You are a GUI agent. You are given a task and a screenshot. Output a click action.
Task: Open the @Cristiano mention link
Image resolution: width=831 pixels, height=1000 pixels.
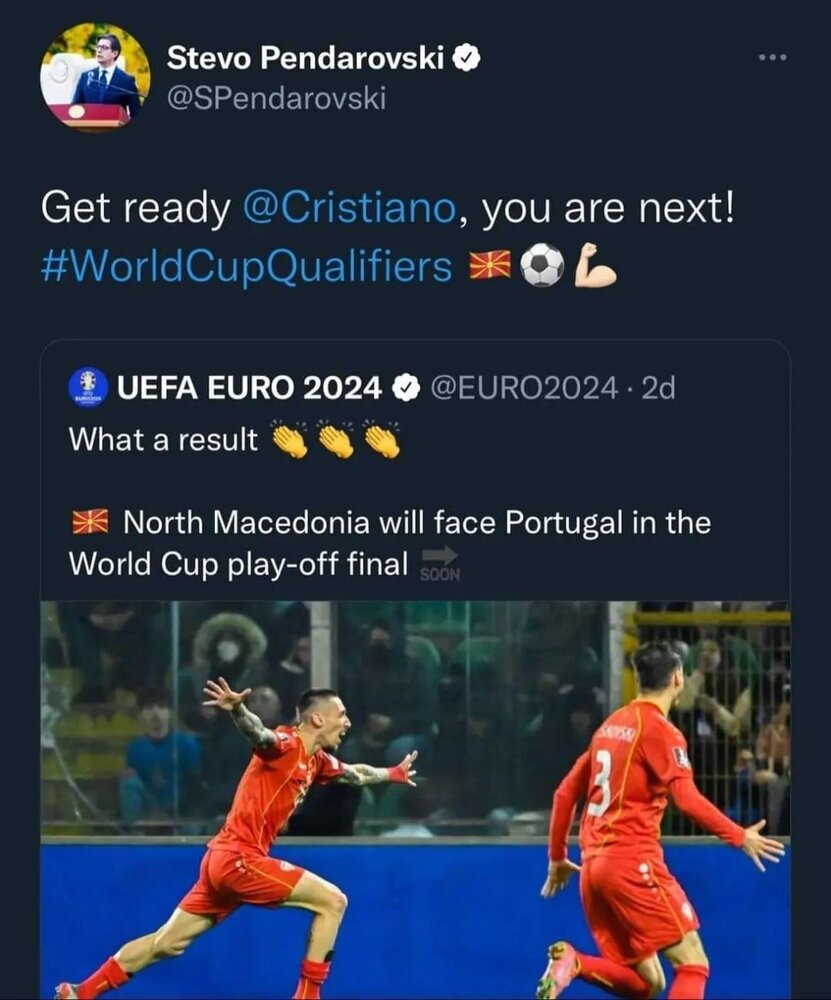tap(349, 208)
